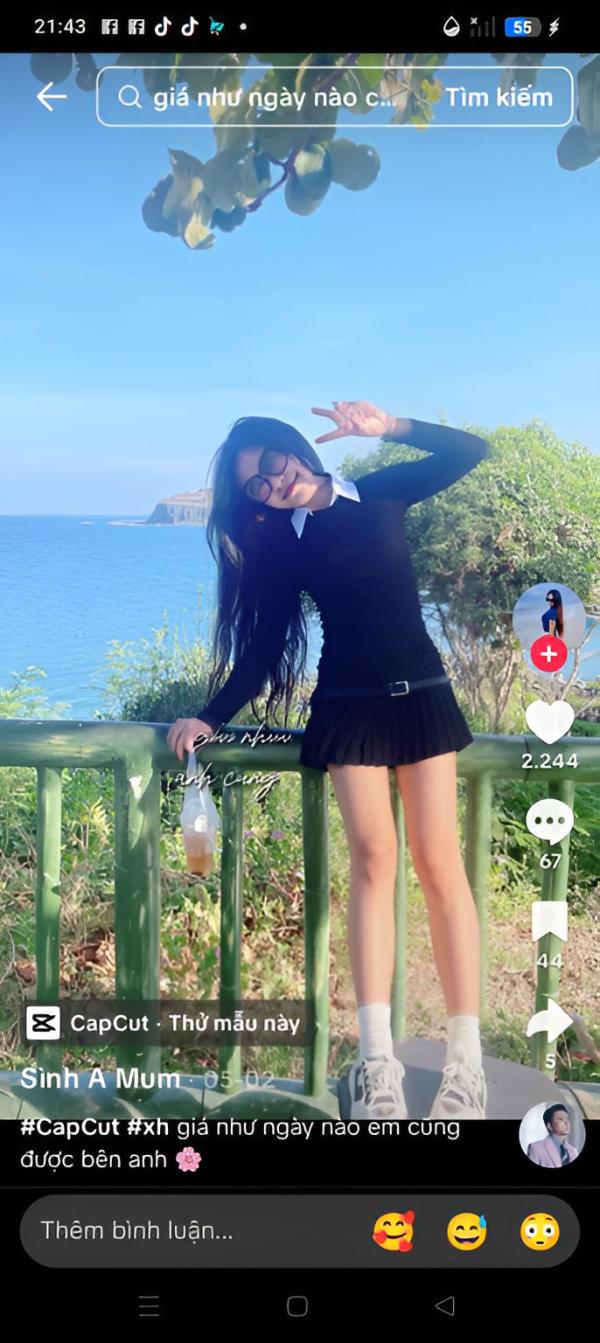Image resolution: width=600 pixels, height=1343 pixels.
Task: Share this video with the arrow icon
Action: click(550, 1020)
